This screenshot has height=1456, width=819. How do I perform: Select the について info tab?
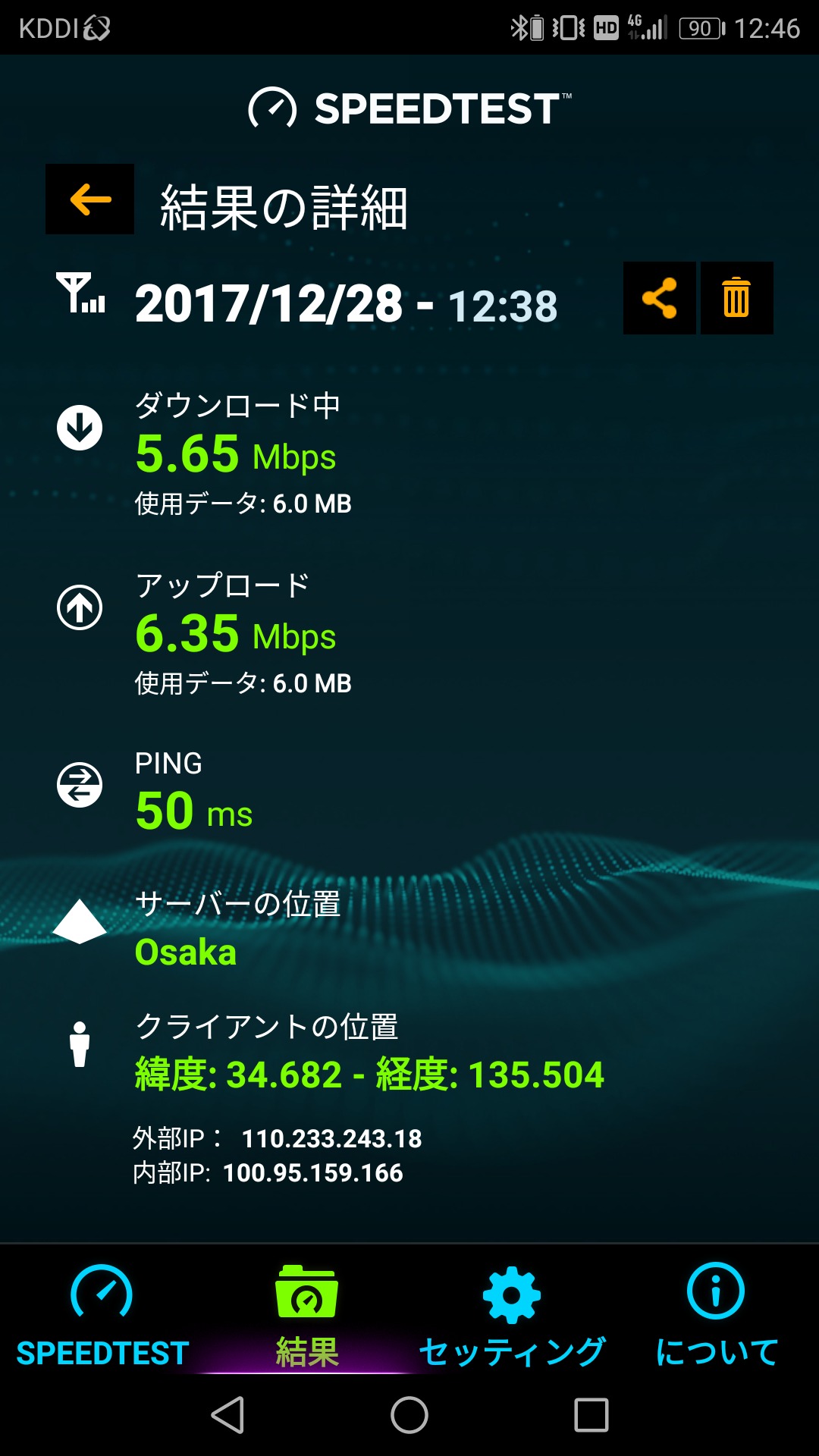click(x=717, y=1317)
